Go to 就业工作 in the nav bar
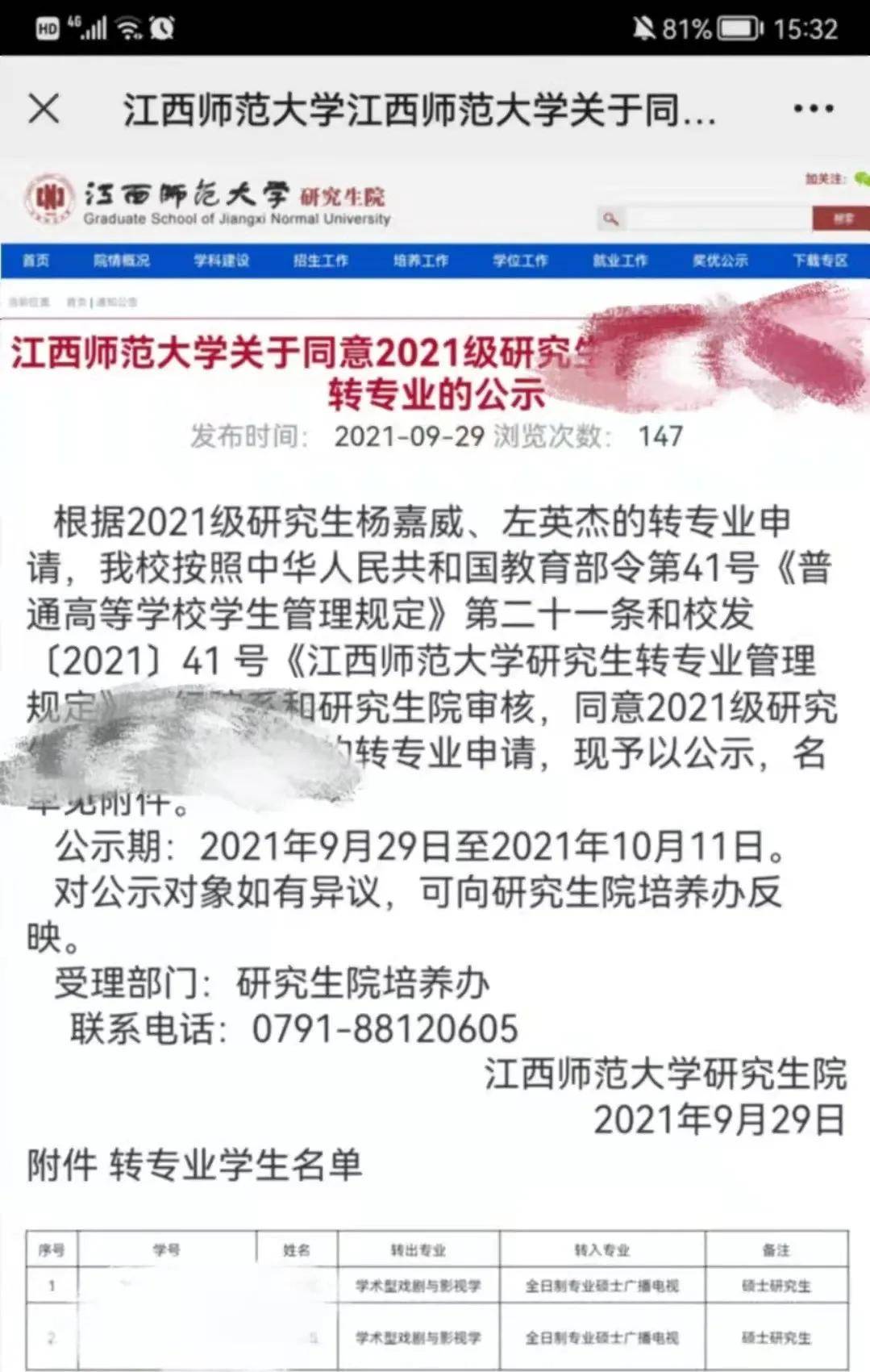 [x=620, y=261]
